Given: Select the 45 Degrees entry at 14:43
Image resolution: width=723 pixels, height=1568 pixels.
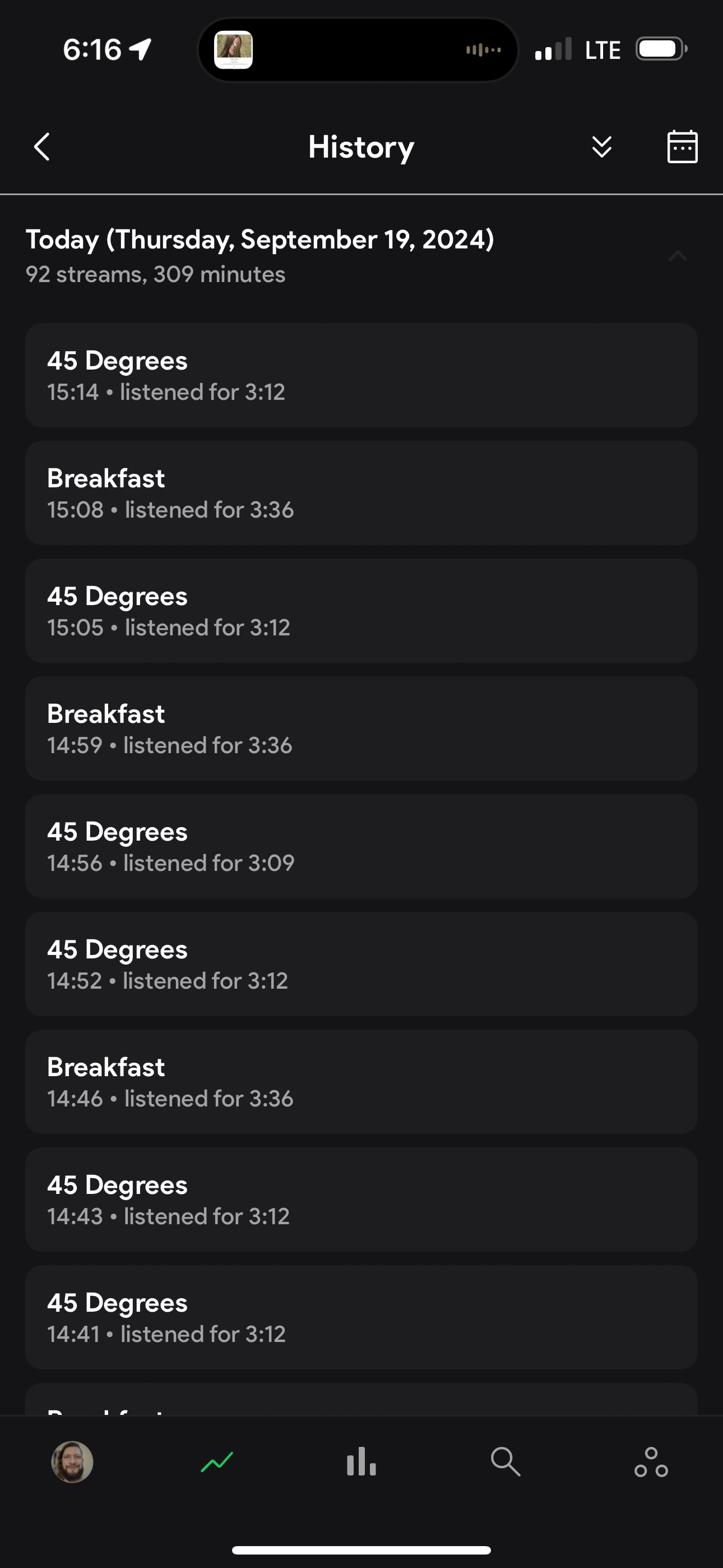Looking at the screenshot, I should click(361, 1200).
